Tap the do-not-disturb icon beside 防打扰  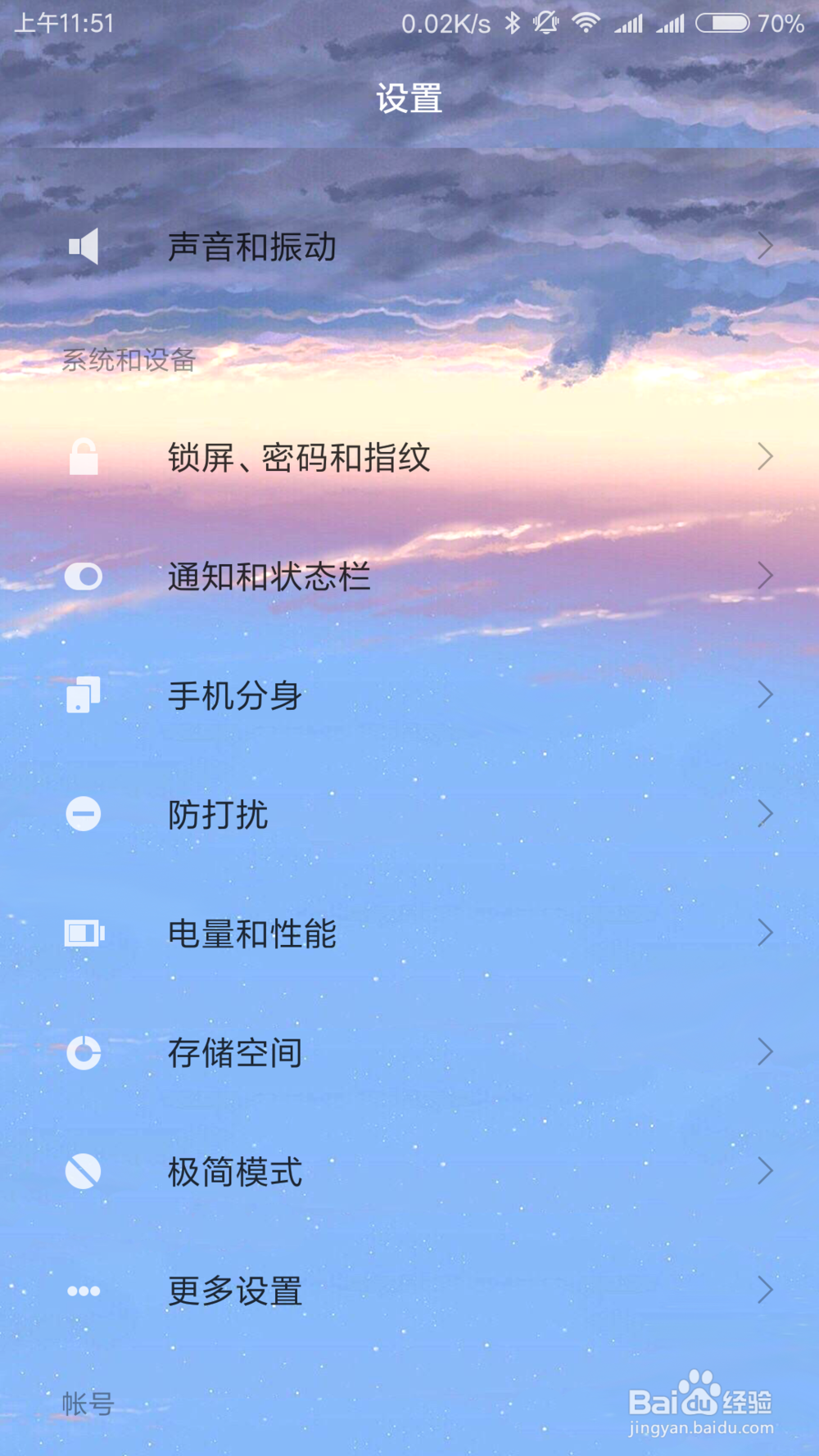[x=84, y=813]
